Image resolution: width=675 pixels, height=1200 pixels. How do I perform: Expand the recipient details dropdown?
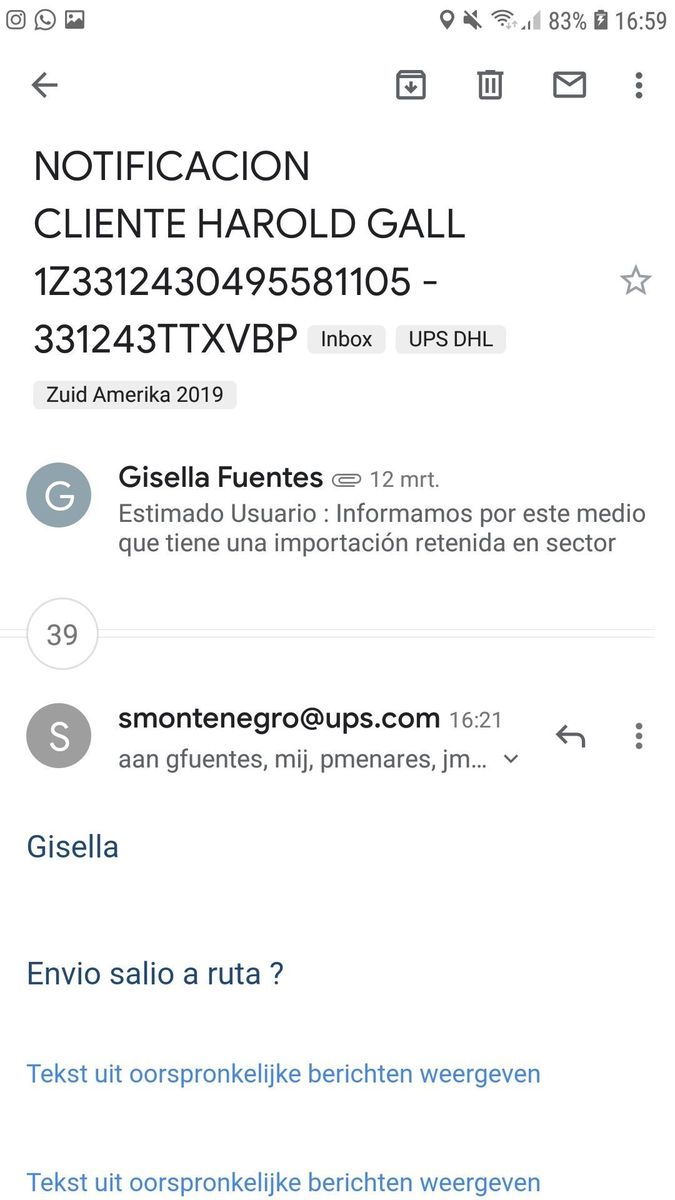coord(511,760)
